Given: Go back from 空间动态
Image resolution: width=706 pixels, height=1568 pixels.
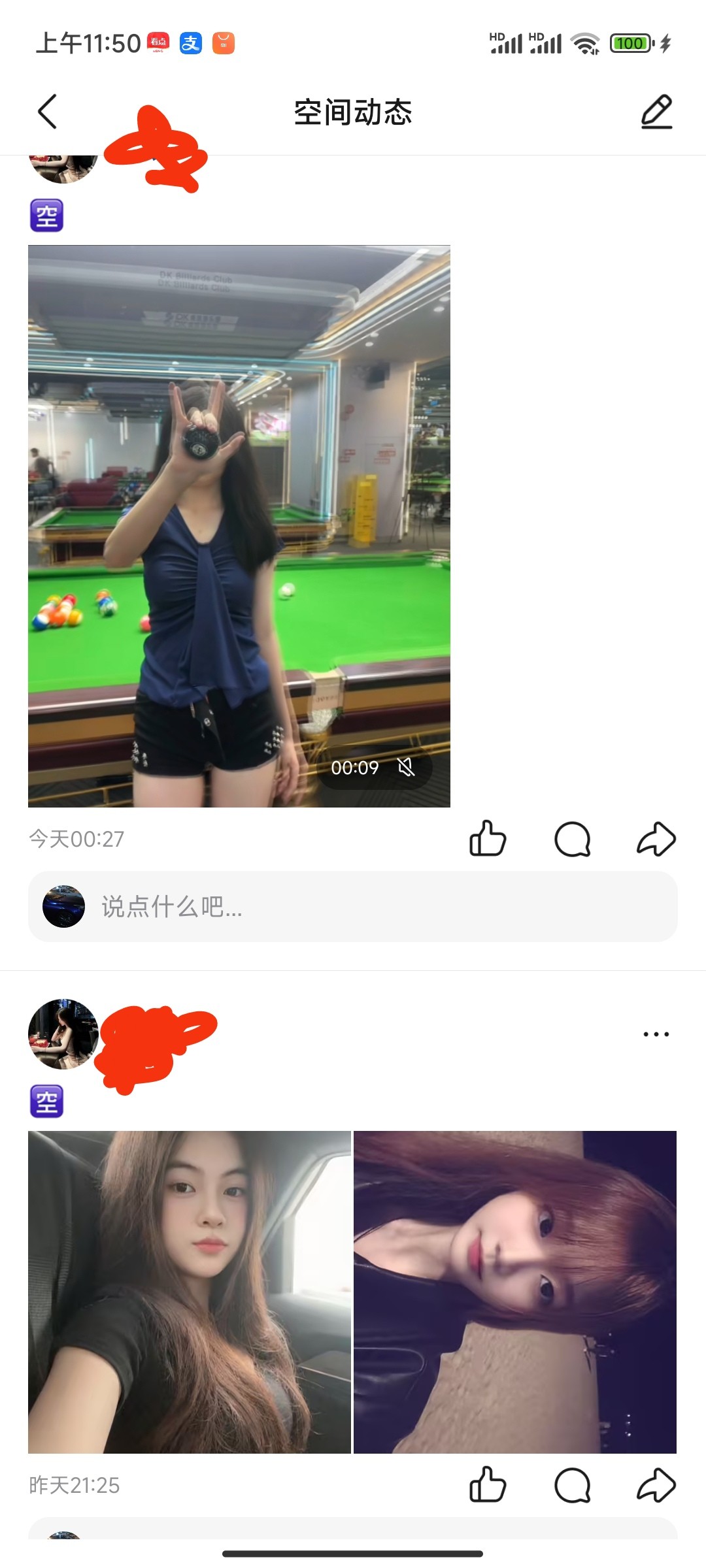Looking at the screenshot, I should tap(48, 112).
